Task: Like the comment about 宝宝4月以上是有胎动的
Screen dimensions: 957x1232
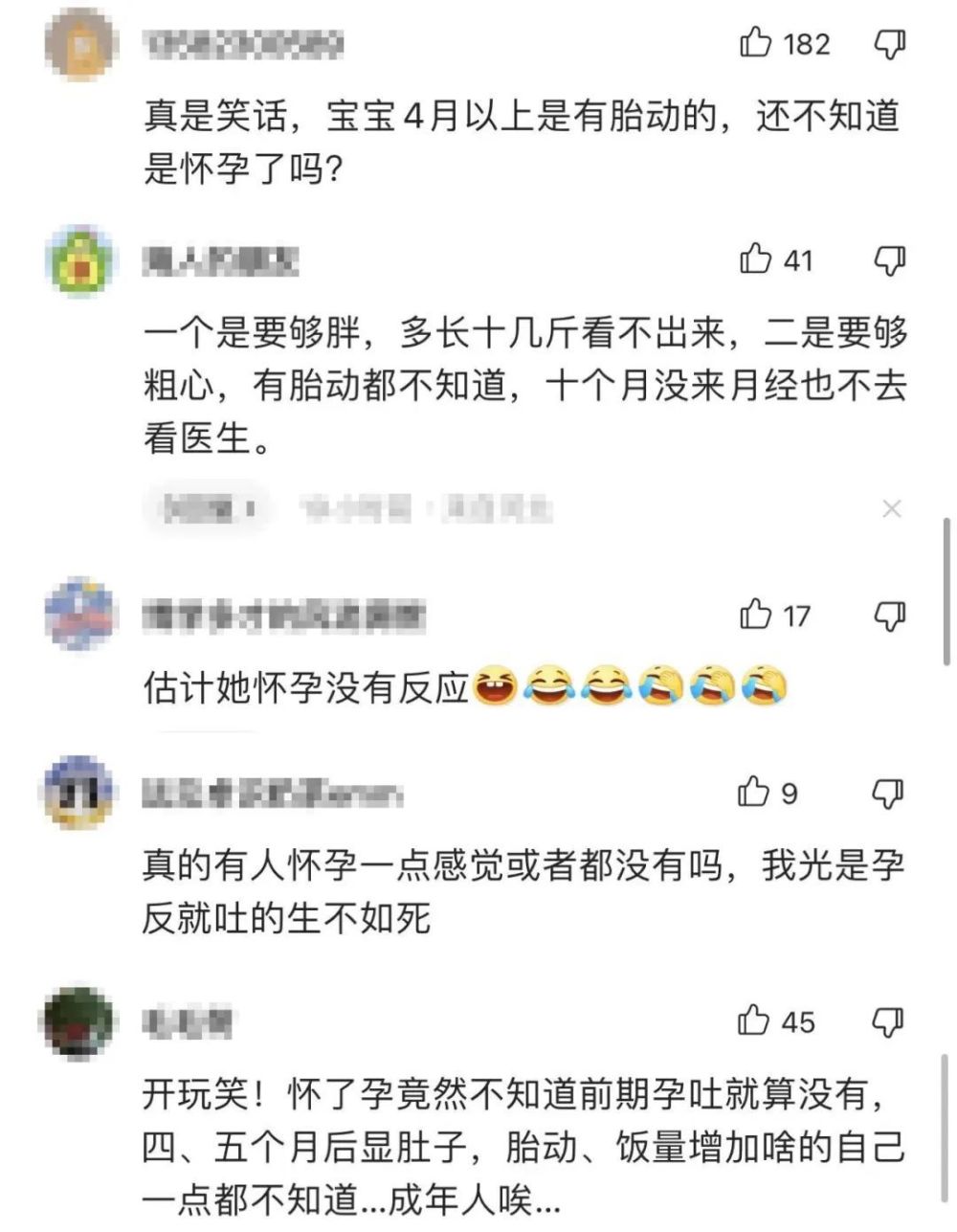Action: 755,43
